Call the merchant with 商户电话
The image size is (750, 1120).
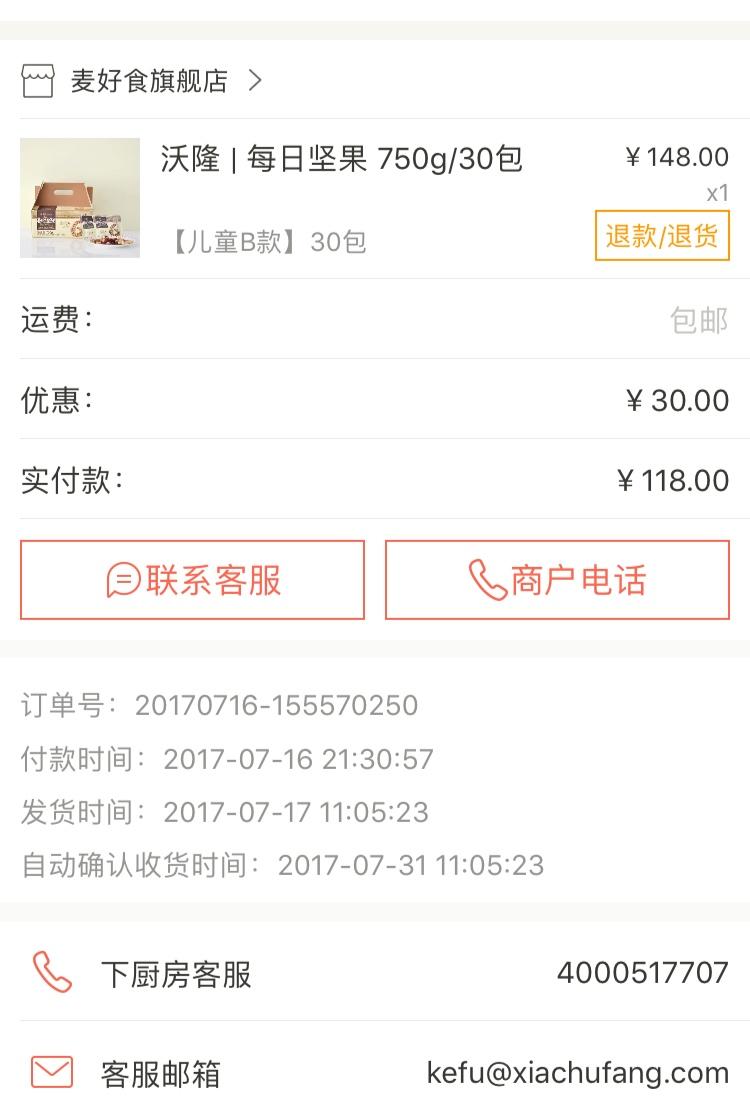coord(557,580)
